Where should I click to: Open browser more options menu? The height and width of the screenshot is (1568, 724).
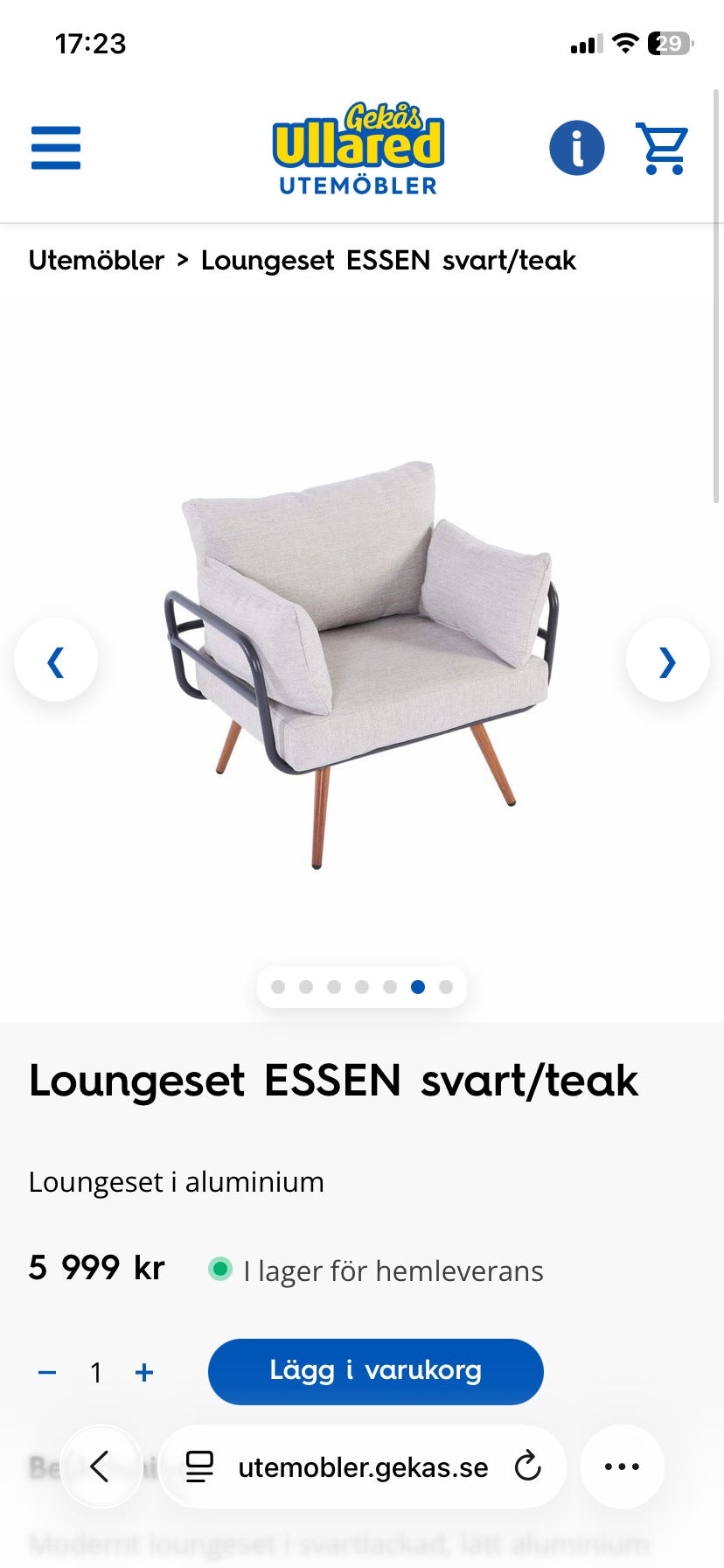622,1466
